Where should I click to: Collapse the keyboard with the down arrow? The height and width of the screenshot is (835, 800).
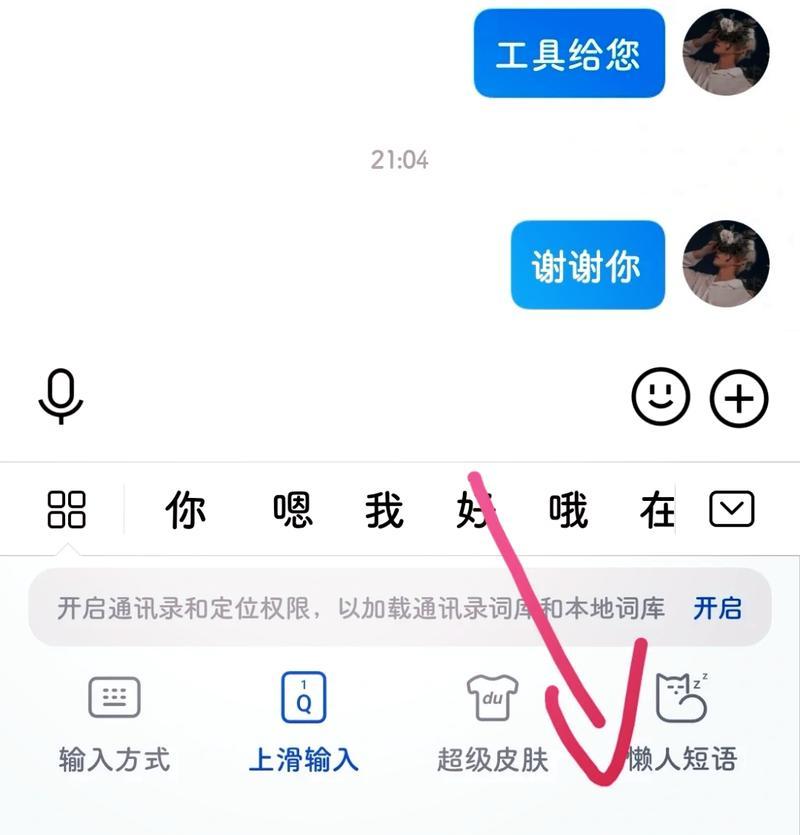click(732, 511)
